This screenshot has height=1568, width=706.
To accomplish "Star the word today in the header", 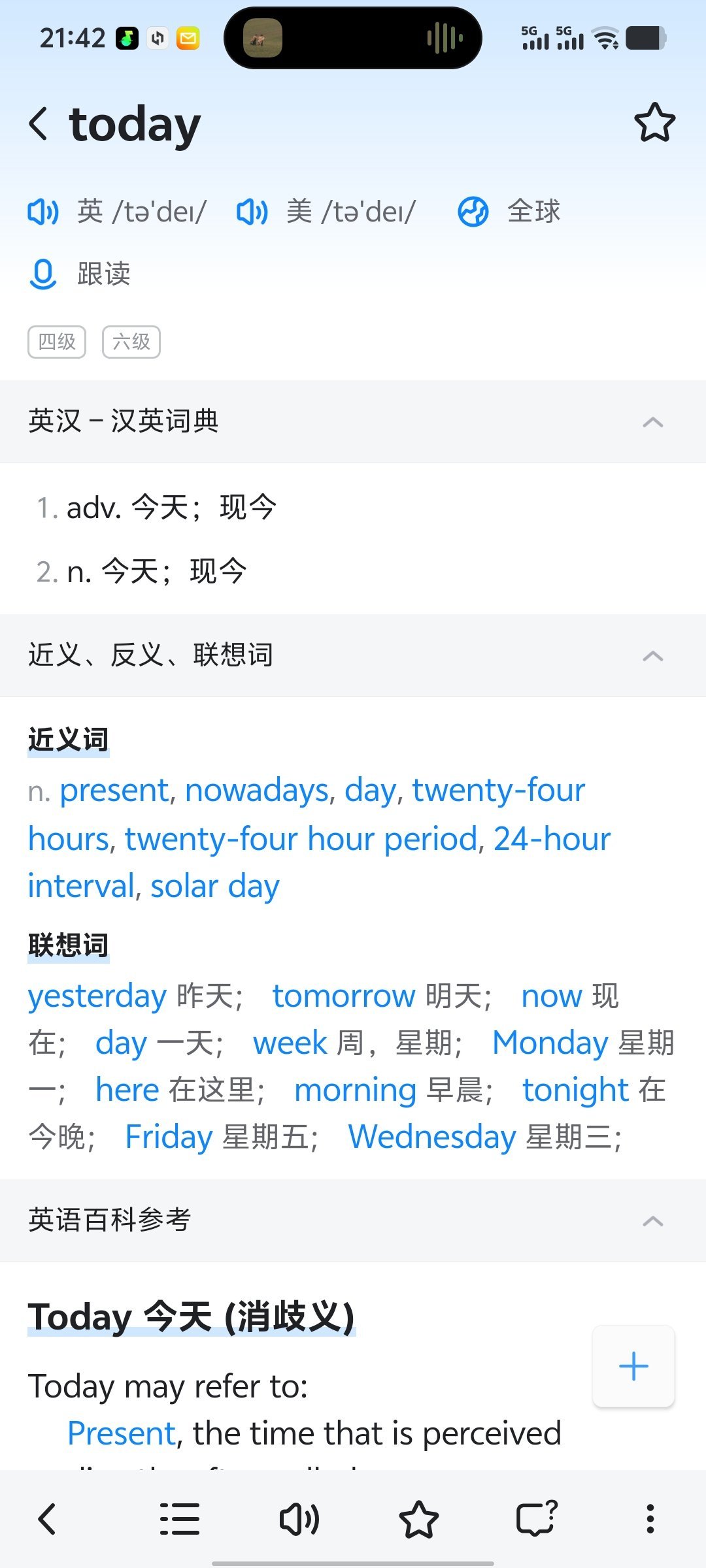I will click(654, 123).
